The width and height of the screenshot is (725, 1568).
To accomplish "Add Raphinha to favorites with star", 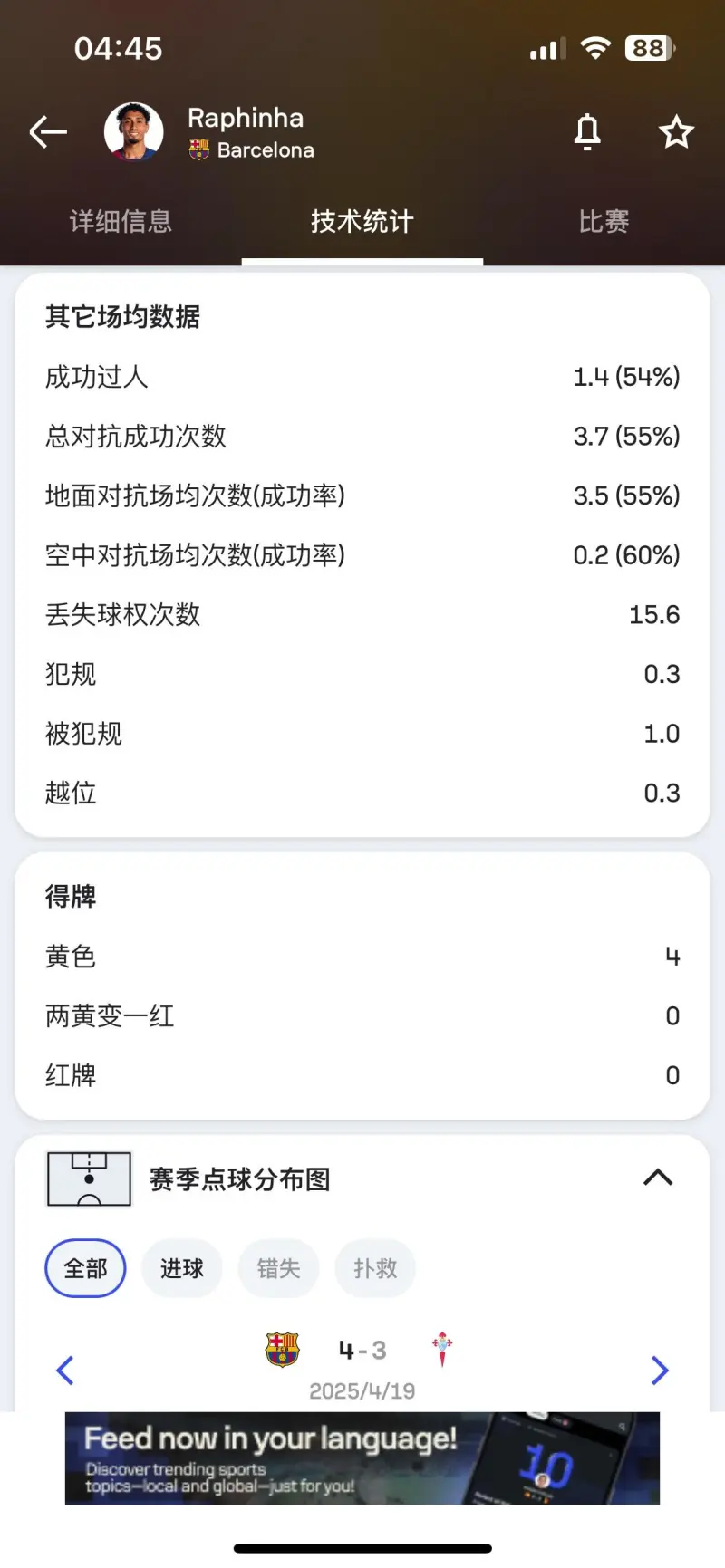I will (x=676, y=132).
